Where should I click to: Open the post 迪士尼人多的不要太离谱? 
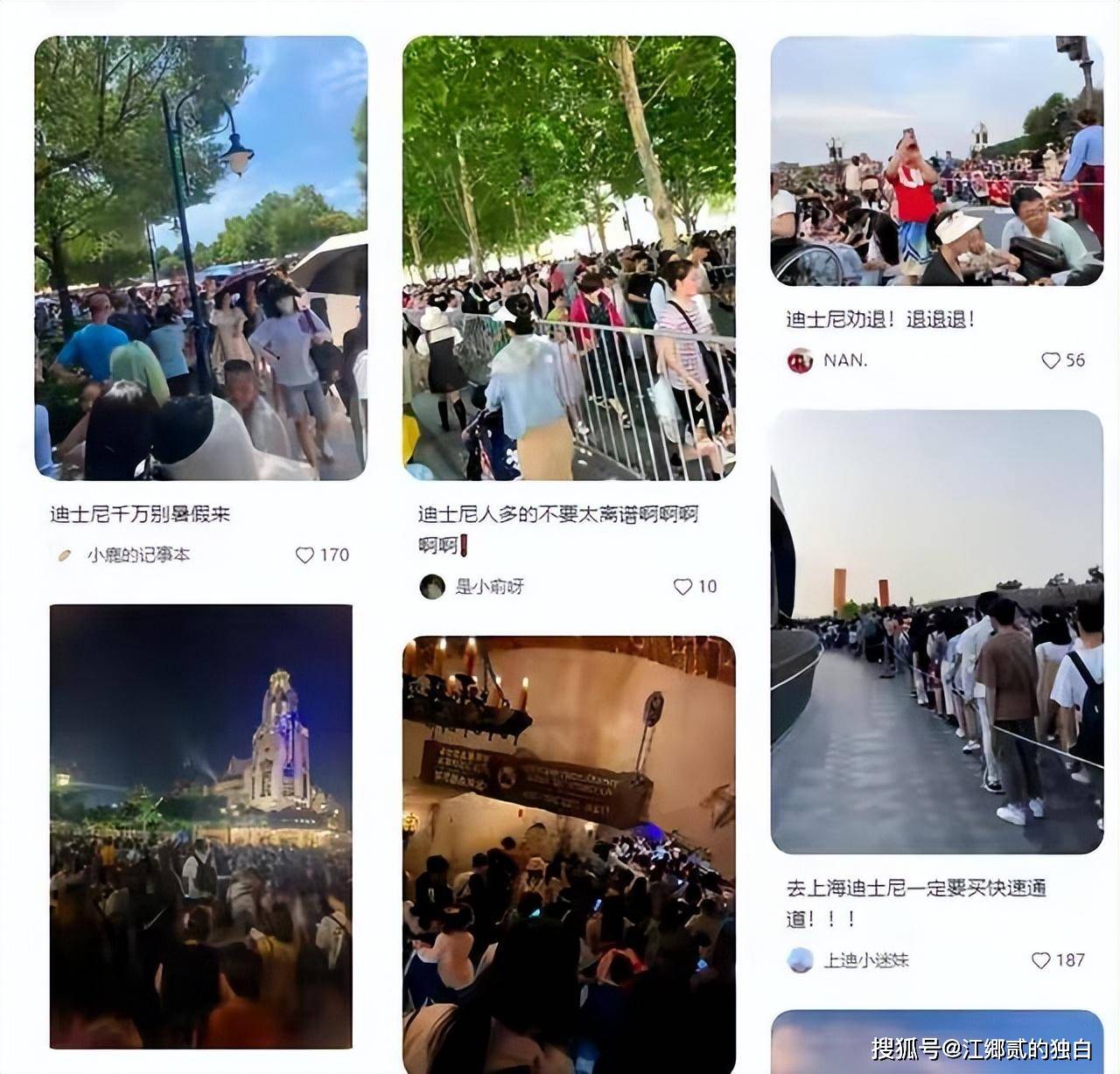569,258
